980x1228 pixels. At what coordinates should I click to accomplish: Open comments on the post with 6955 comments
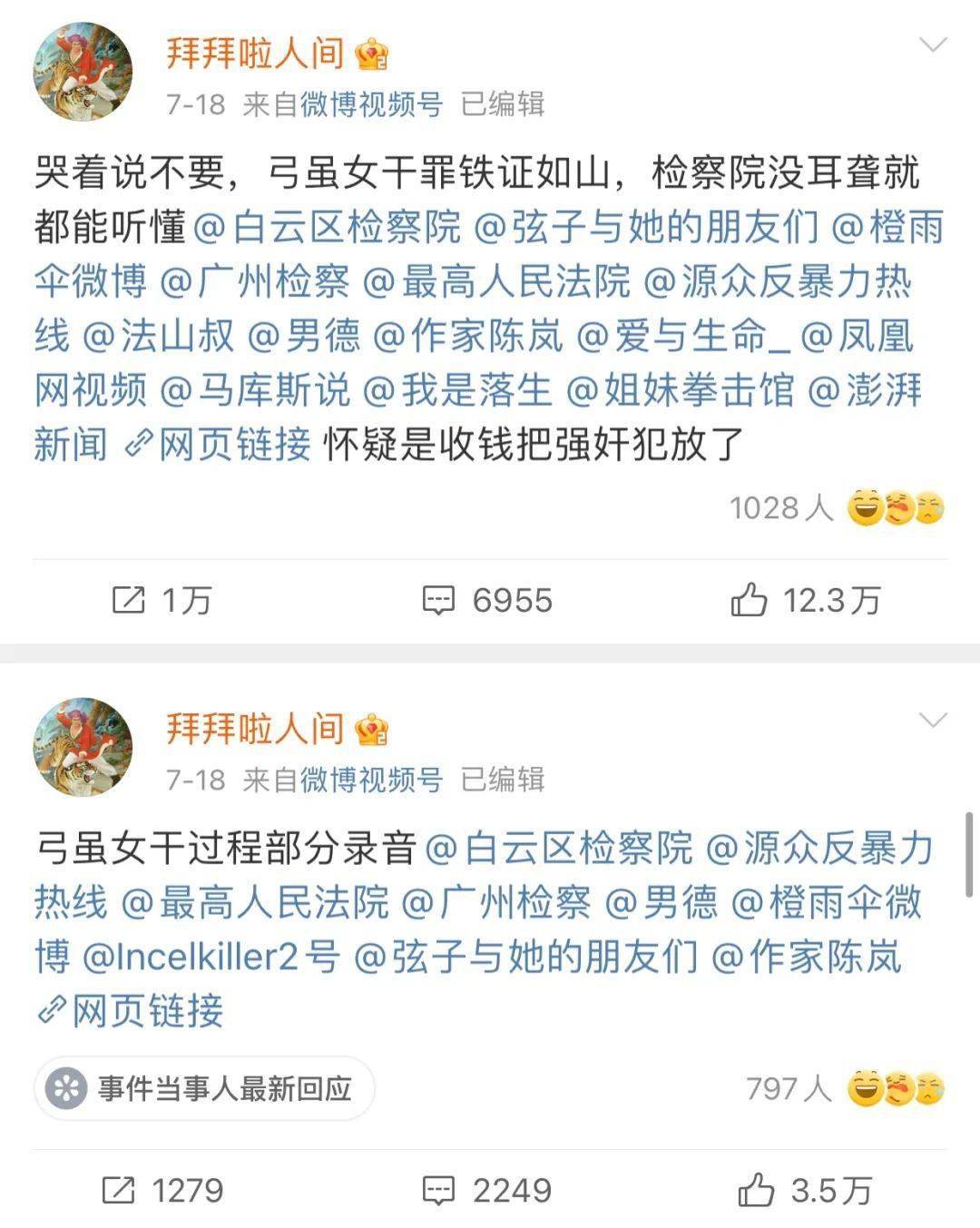click(x=488, y=600)
